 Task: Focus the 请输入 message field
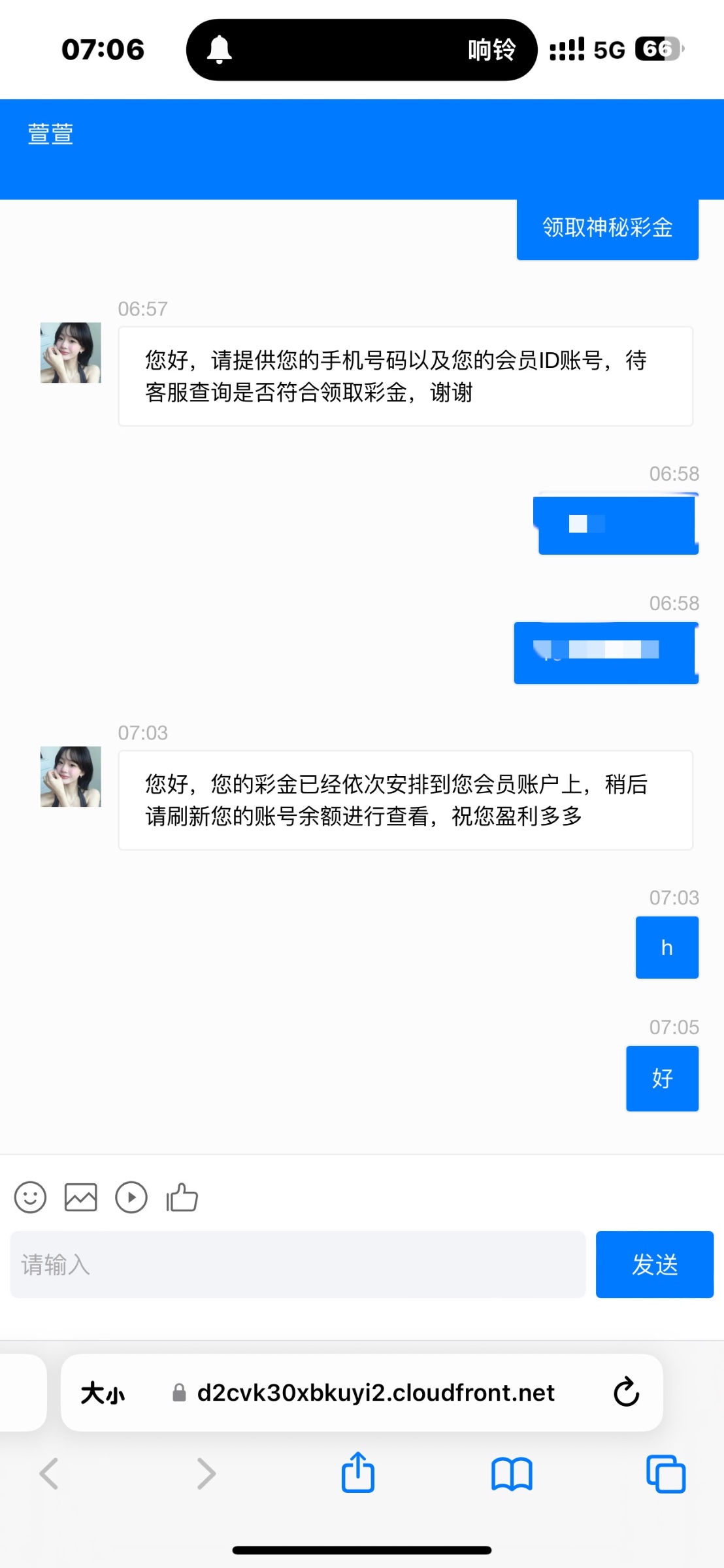pyautogui.click(x=297, y=1264)
